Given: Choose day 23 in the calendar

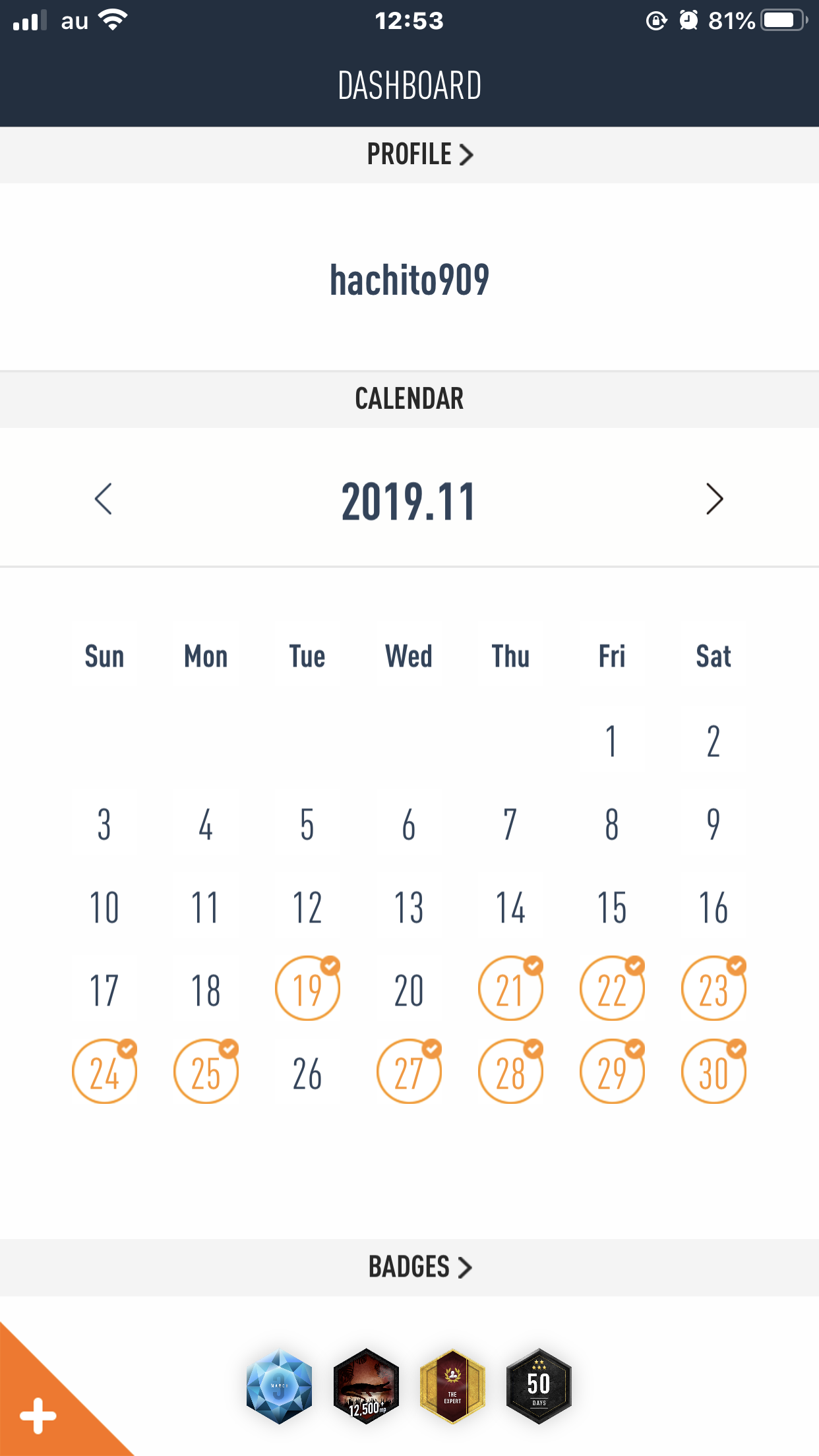Looking at the screenshot, I should pos(713,989).
